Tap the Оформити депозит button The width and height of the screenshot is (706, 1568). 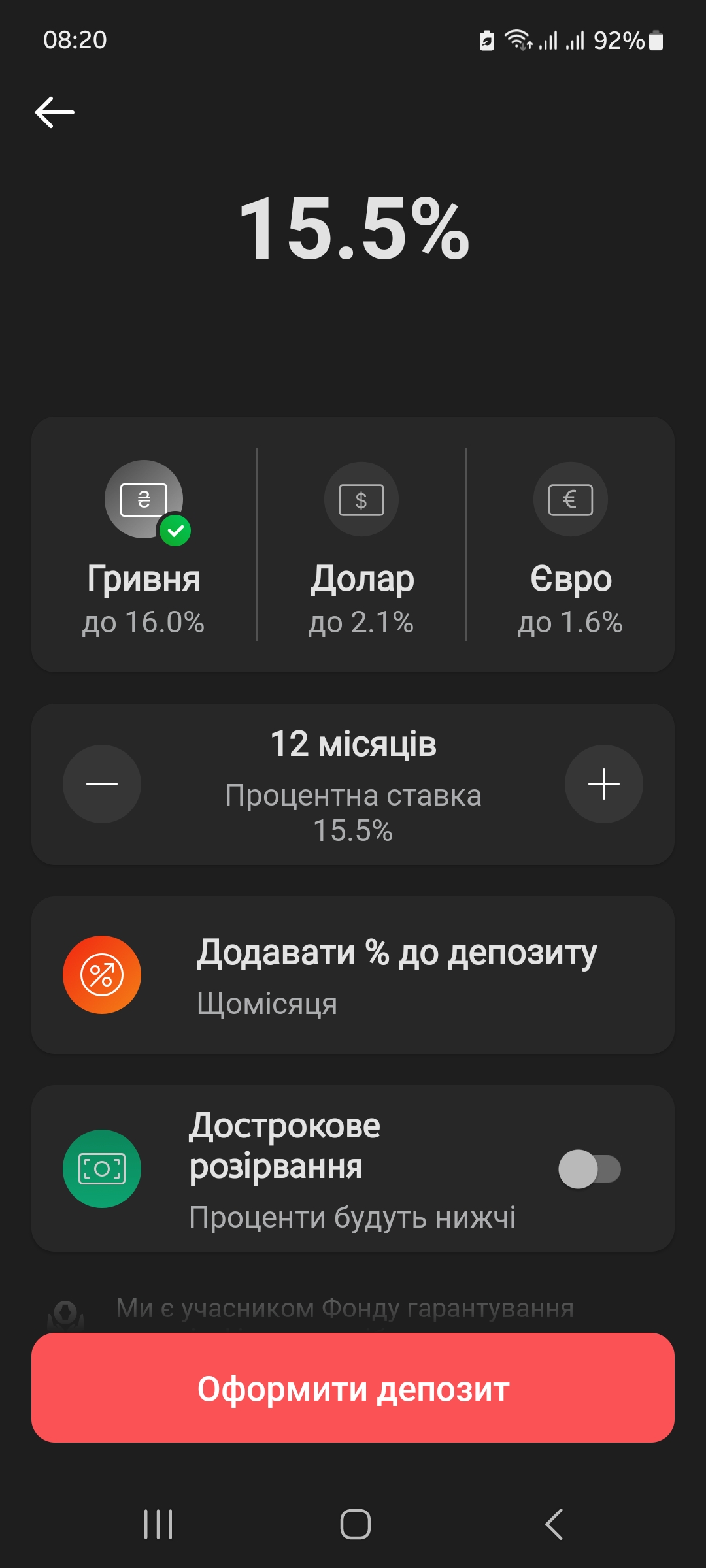(353, 1388)
